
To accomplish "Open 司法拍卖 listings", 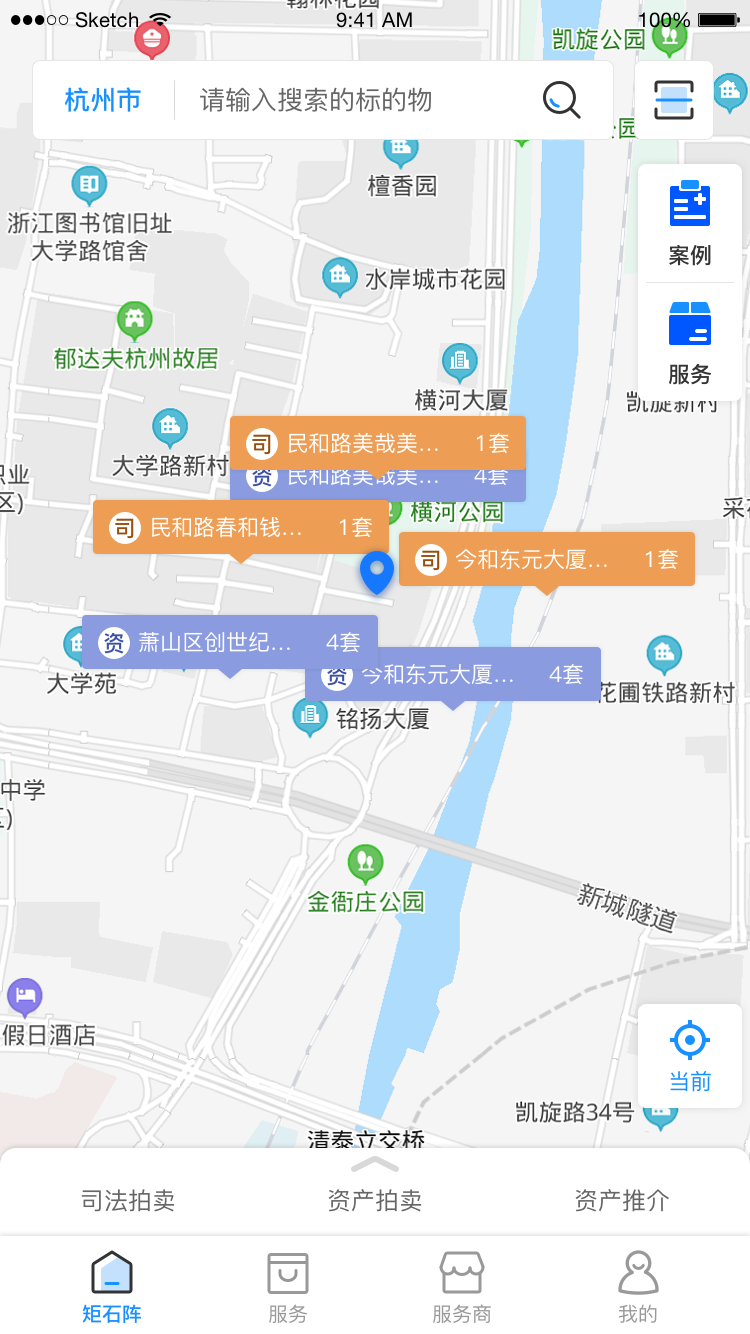I will pos(128,1200).
